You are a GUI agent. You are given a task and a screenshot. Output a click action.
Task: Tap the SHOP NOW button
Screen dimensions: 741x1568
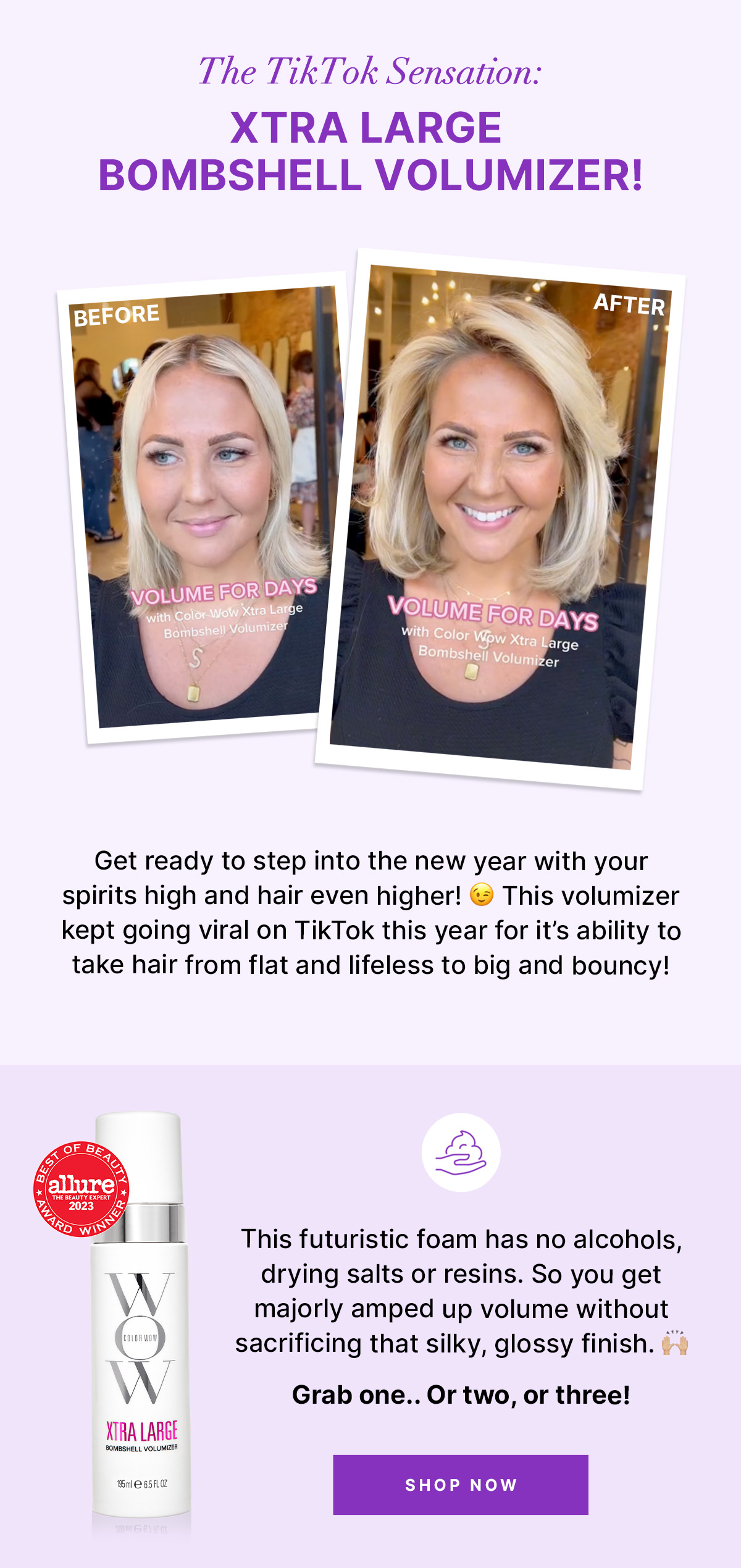pyautogui.click(x=460, y=1484)
